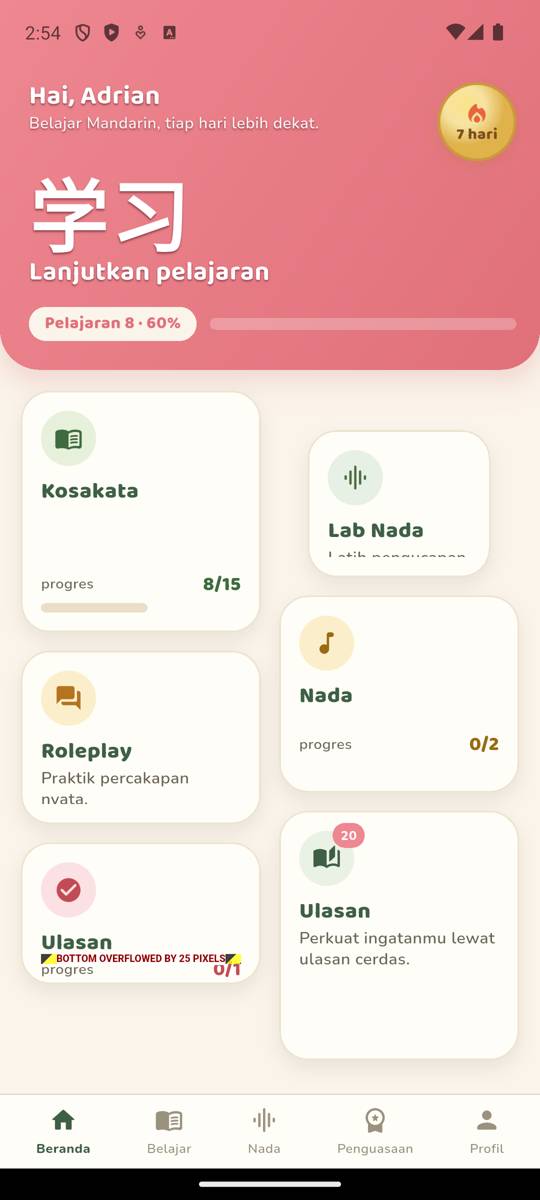
Task: Go to the Beranda tab
Action: 63,1131
